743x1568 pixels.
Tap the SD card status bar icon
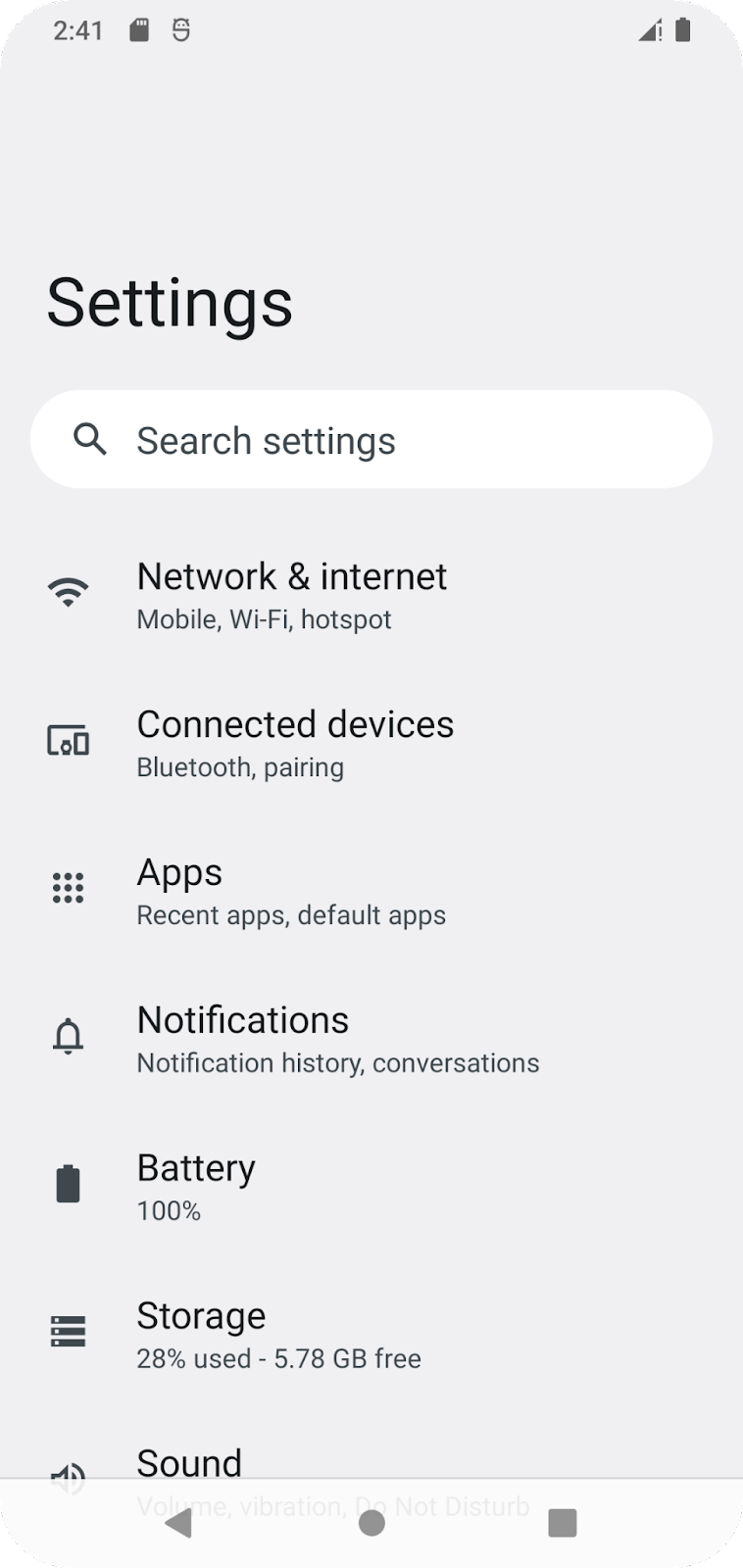(x=139, y=28)
